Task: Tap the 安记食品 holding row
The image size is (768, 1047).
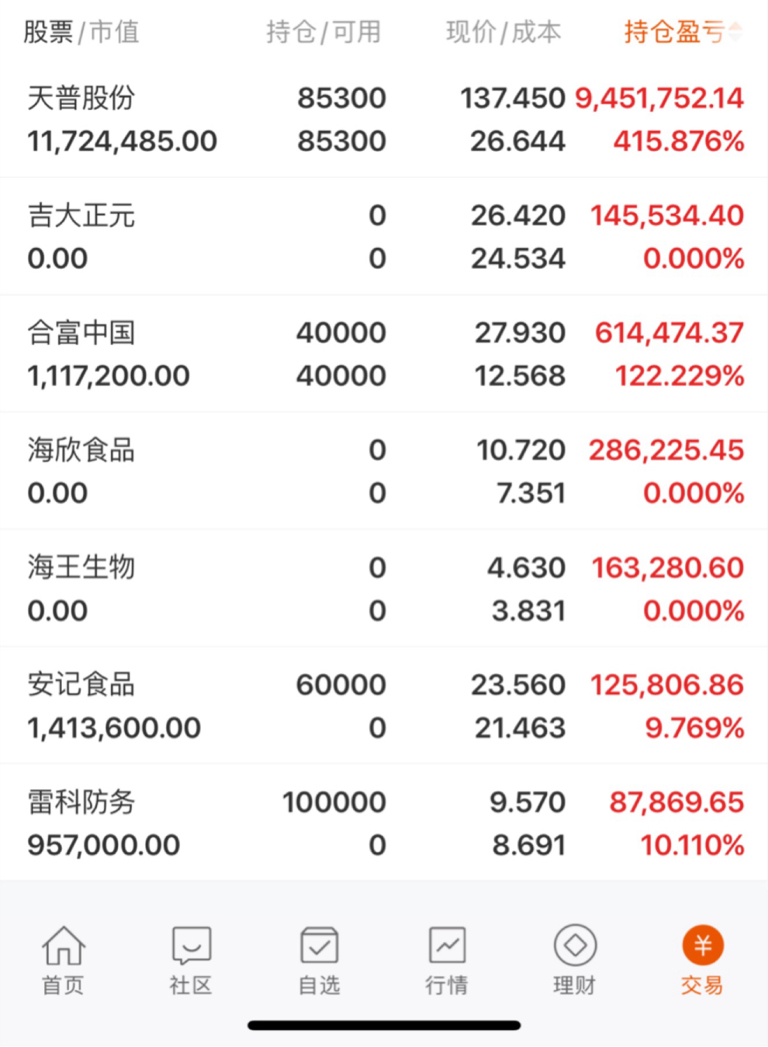Action: coord(384,706)
